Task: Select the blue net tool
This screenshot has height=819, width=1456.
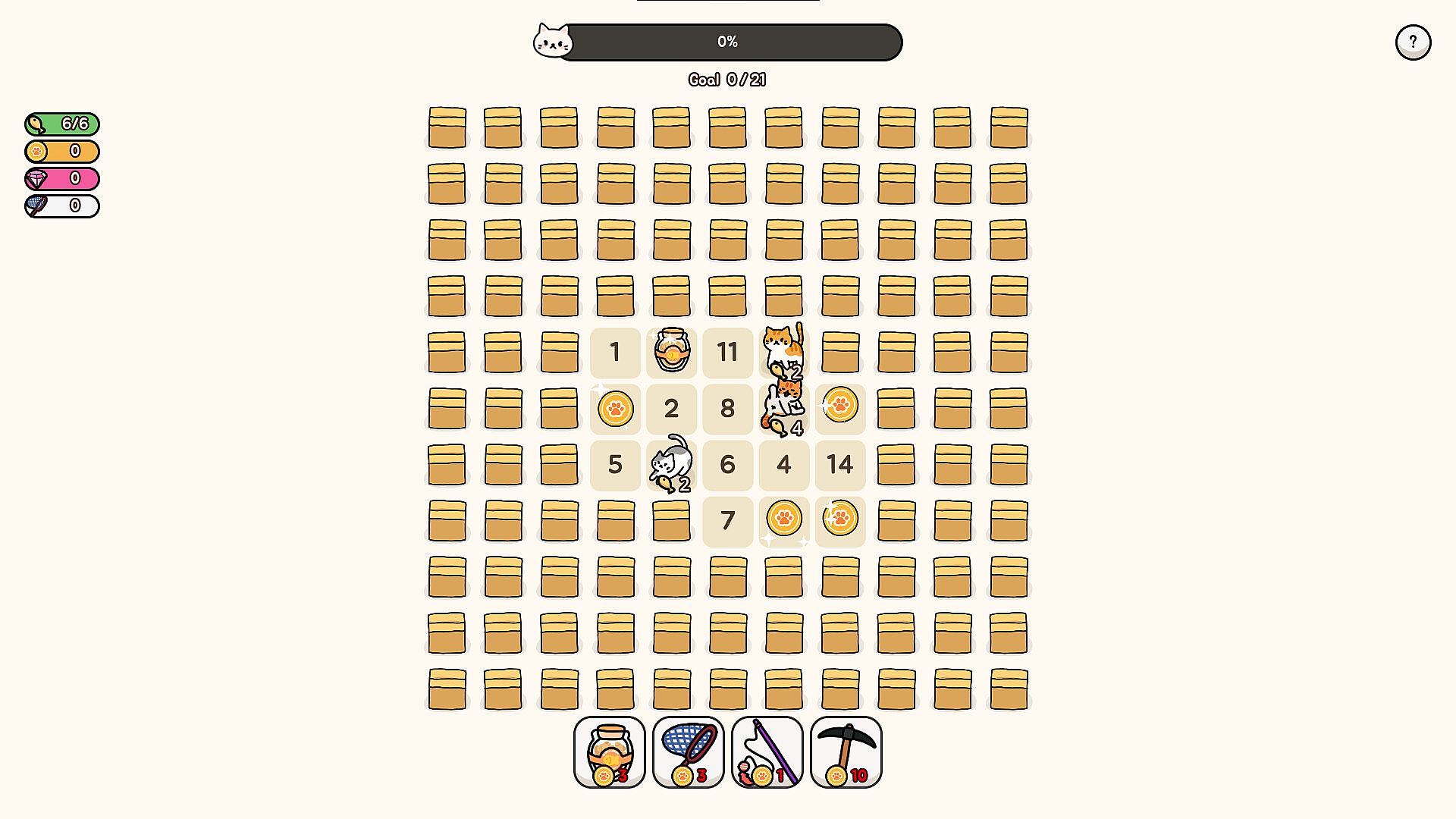Action: pos(689,752)
